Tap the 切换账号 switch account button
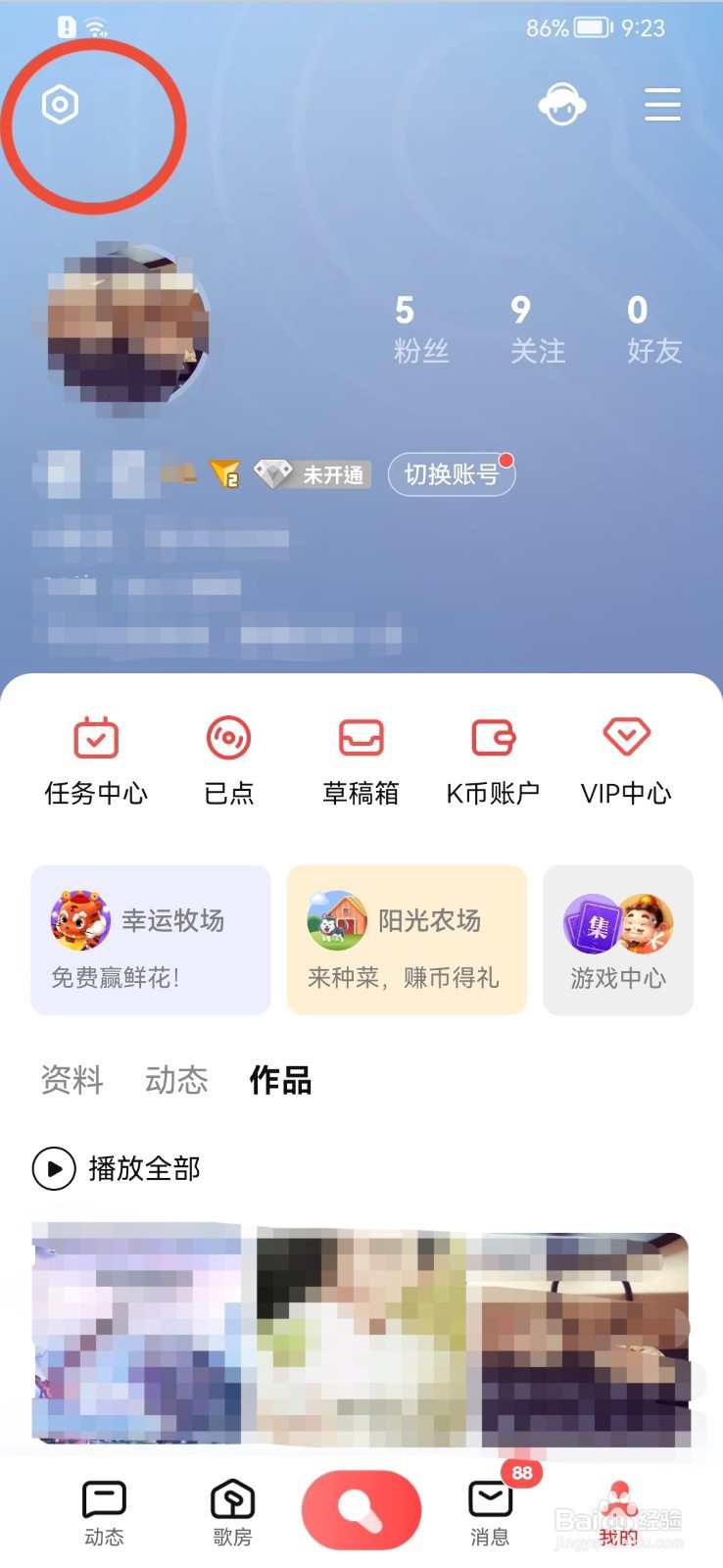Image resolution: width=723 pixels, height=1568 pixels. tap(452, 473)
